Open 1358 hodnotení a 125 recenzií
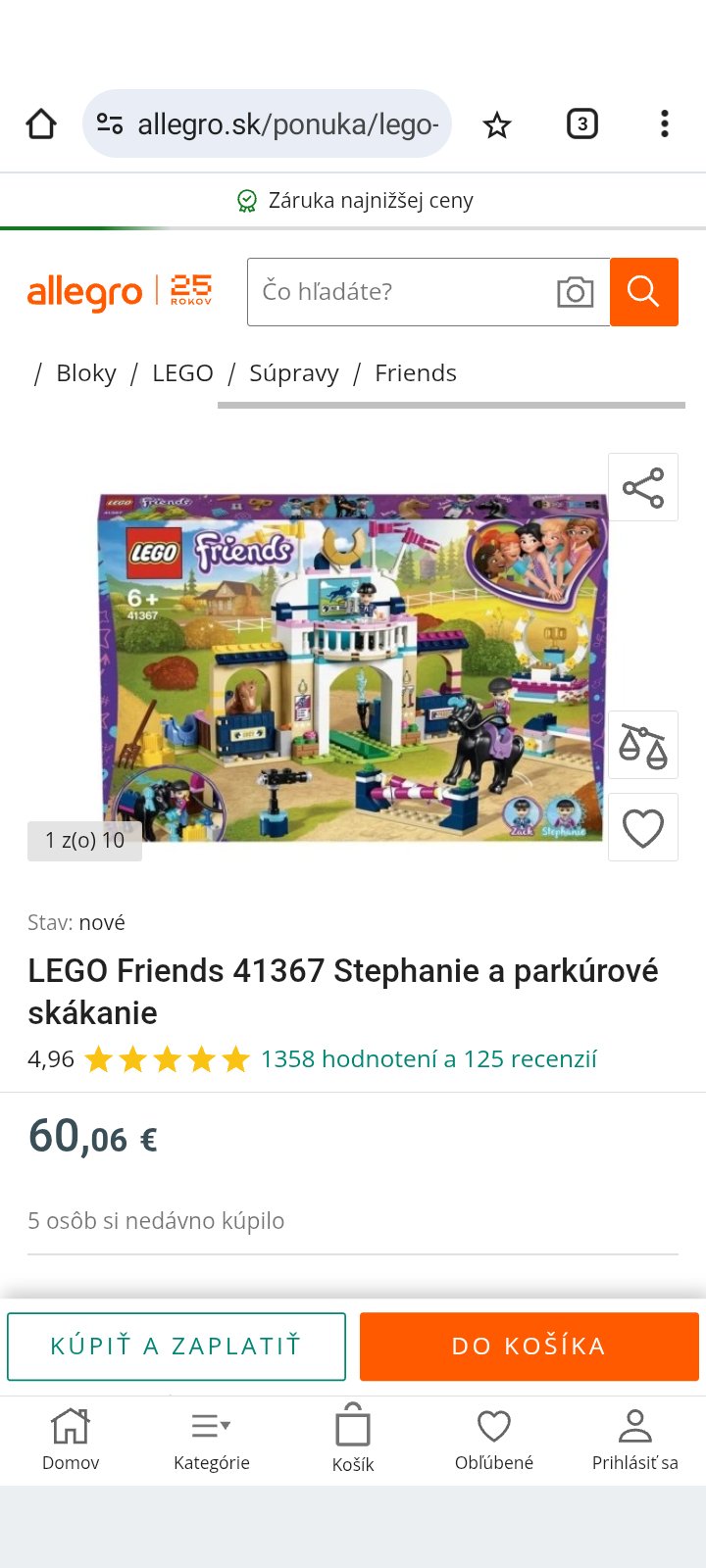This screenshot has height=1568, width=706. click(429, 1059)
